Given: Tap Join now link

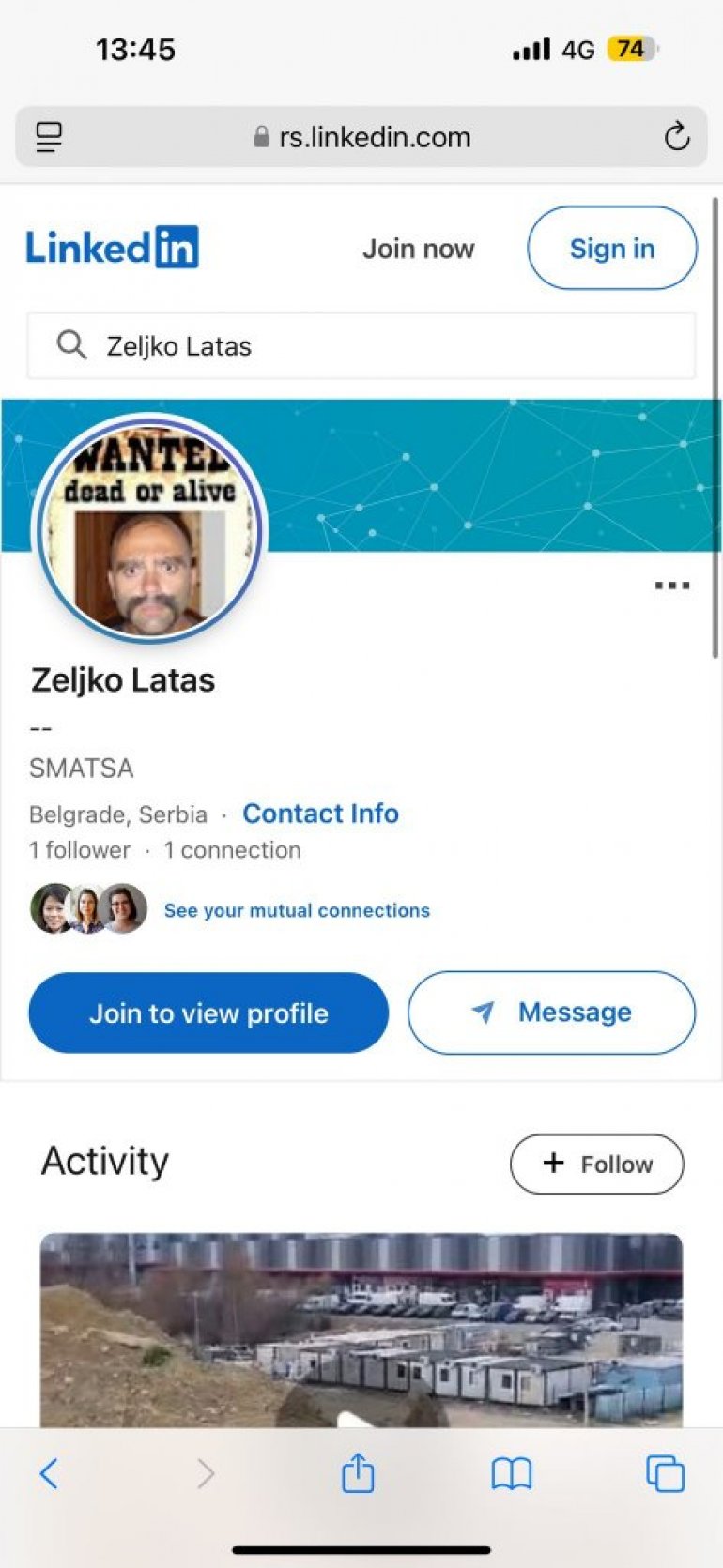Looking at the screenshot, I should coord(418,249).
